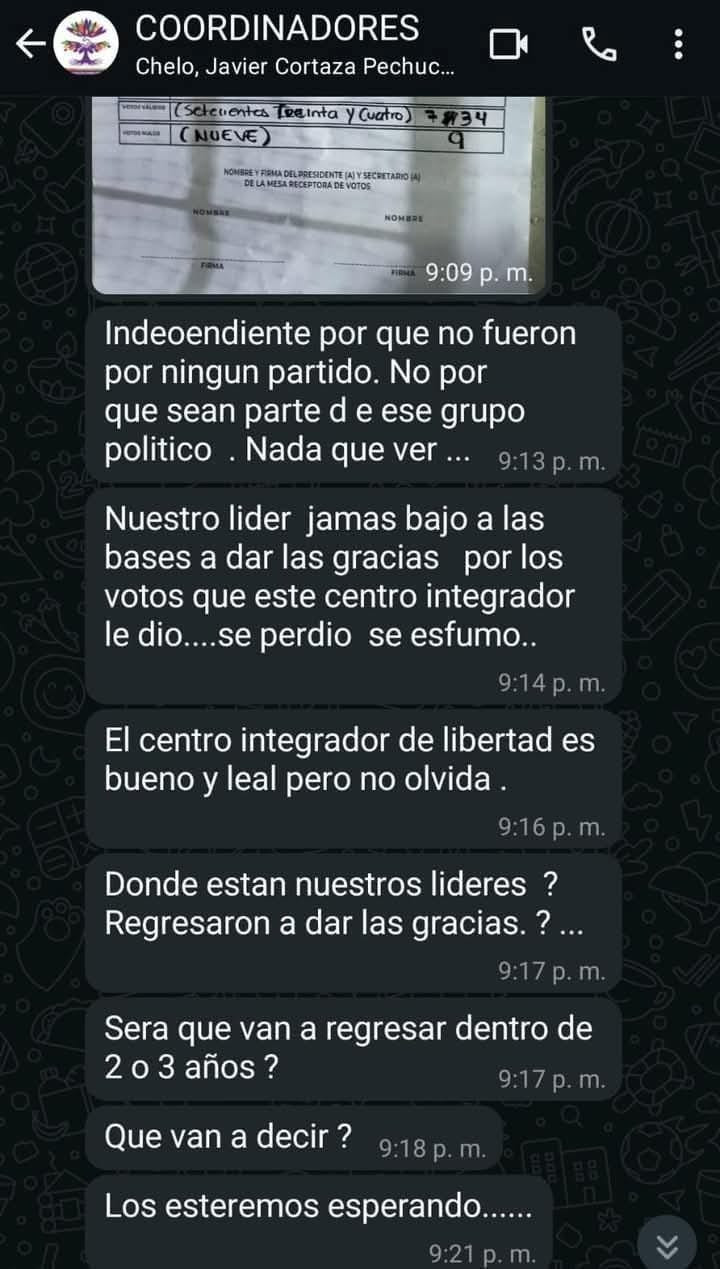
Task: Start a voice call with the group
Action: tap(599, 44)
